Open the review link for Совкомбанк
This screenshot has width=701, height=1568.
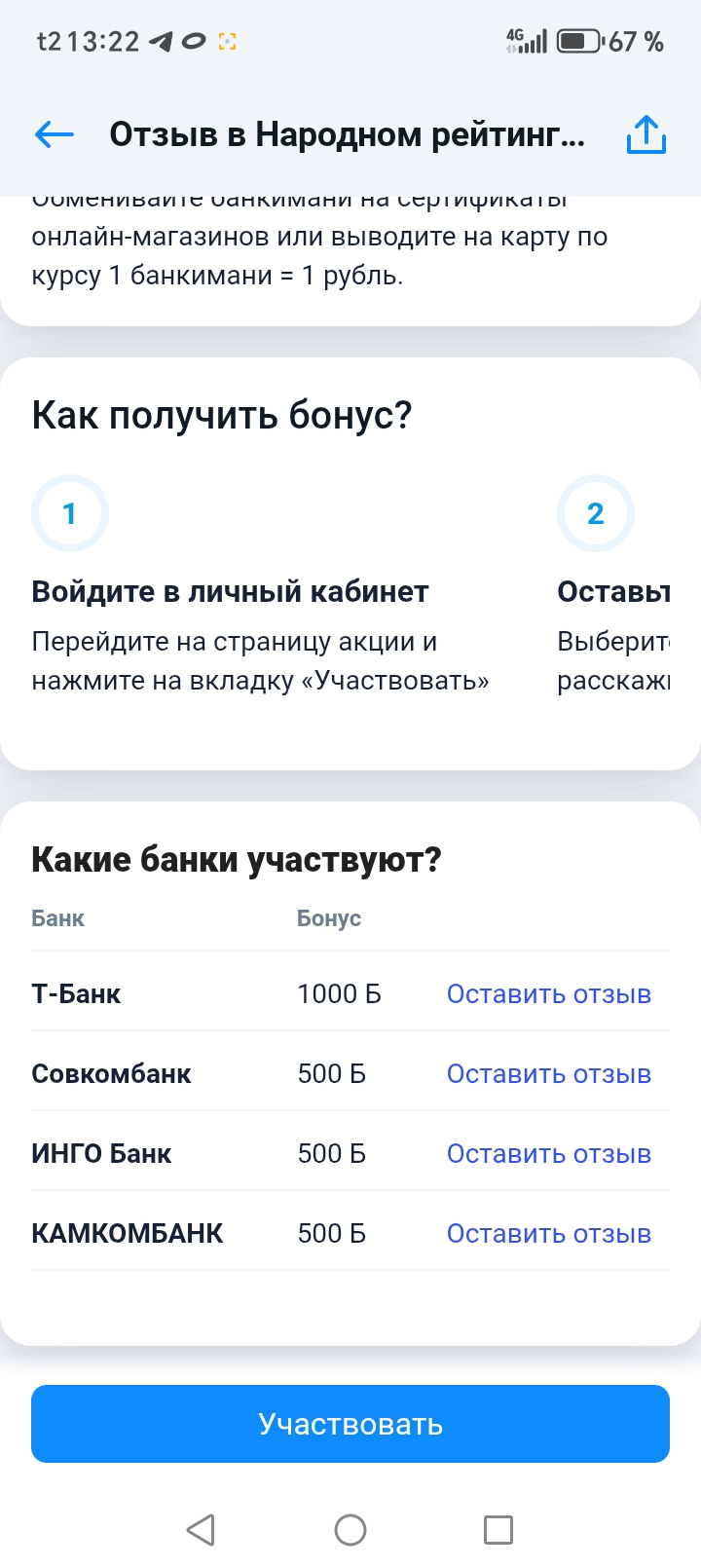[548, 1074]
